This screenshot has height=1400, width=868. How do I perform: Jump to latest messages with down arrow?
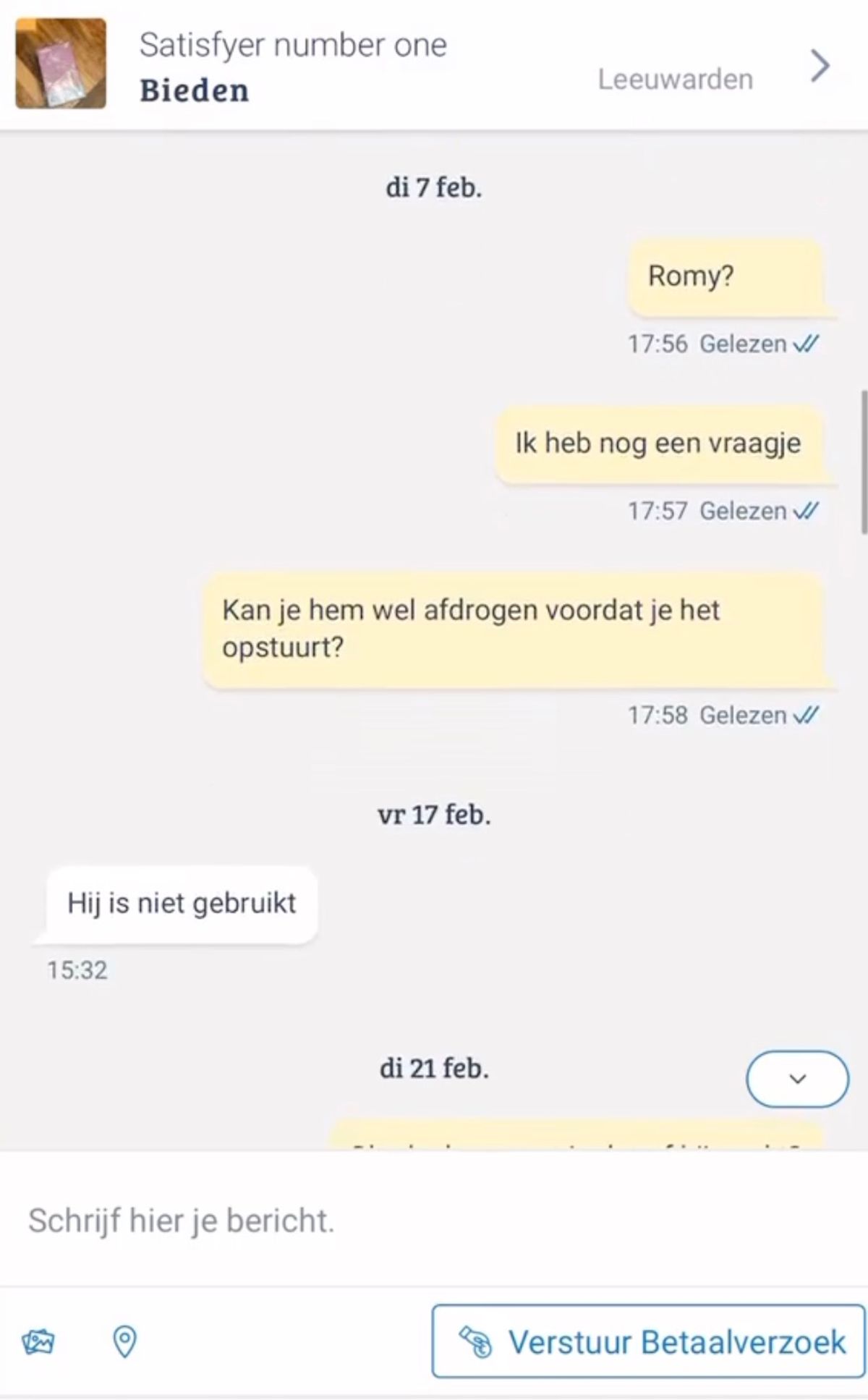(x=797, y=1079)
